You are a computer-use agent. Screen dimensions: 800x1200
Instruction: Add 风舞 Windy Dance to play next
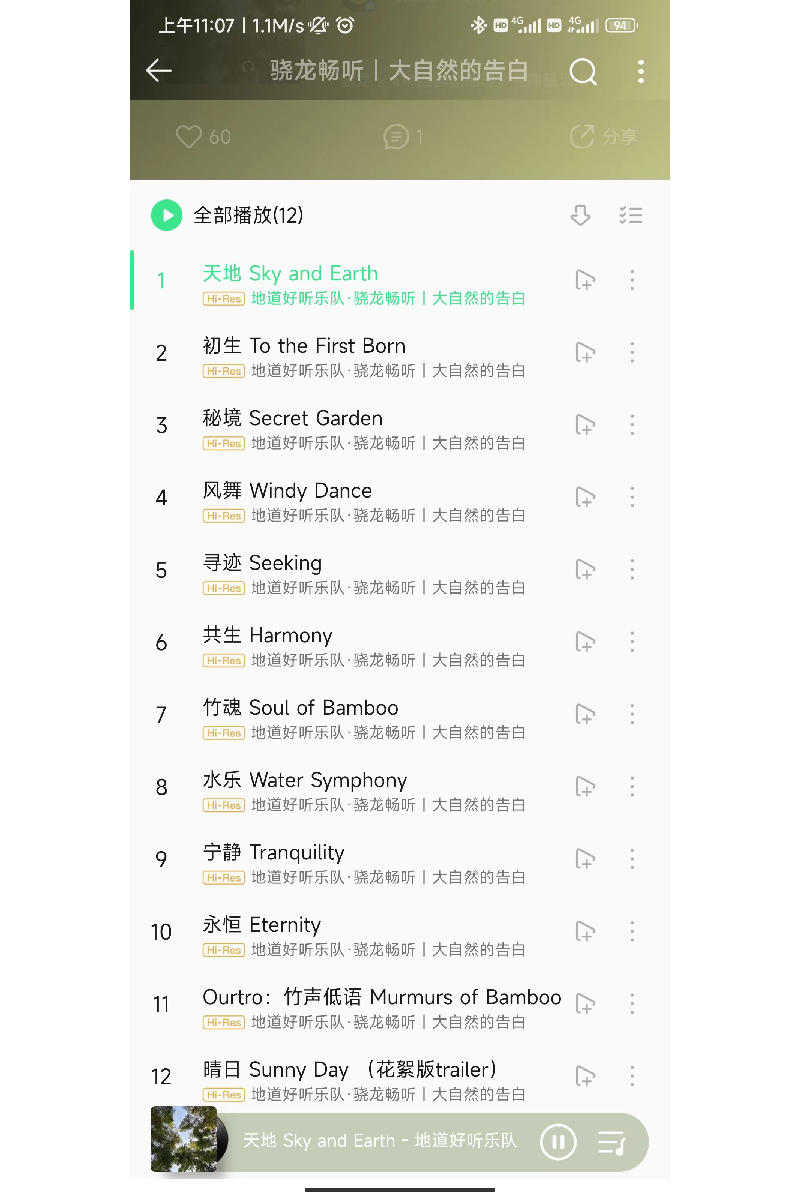(x=585, y=497)
